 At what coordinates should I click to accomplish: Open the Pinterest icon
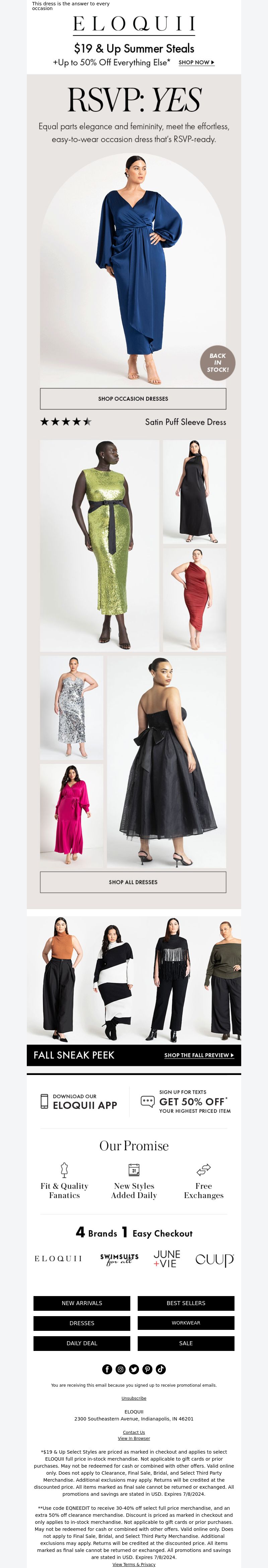[147, 1370]
